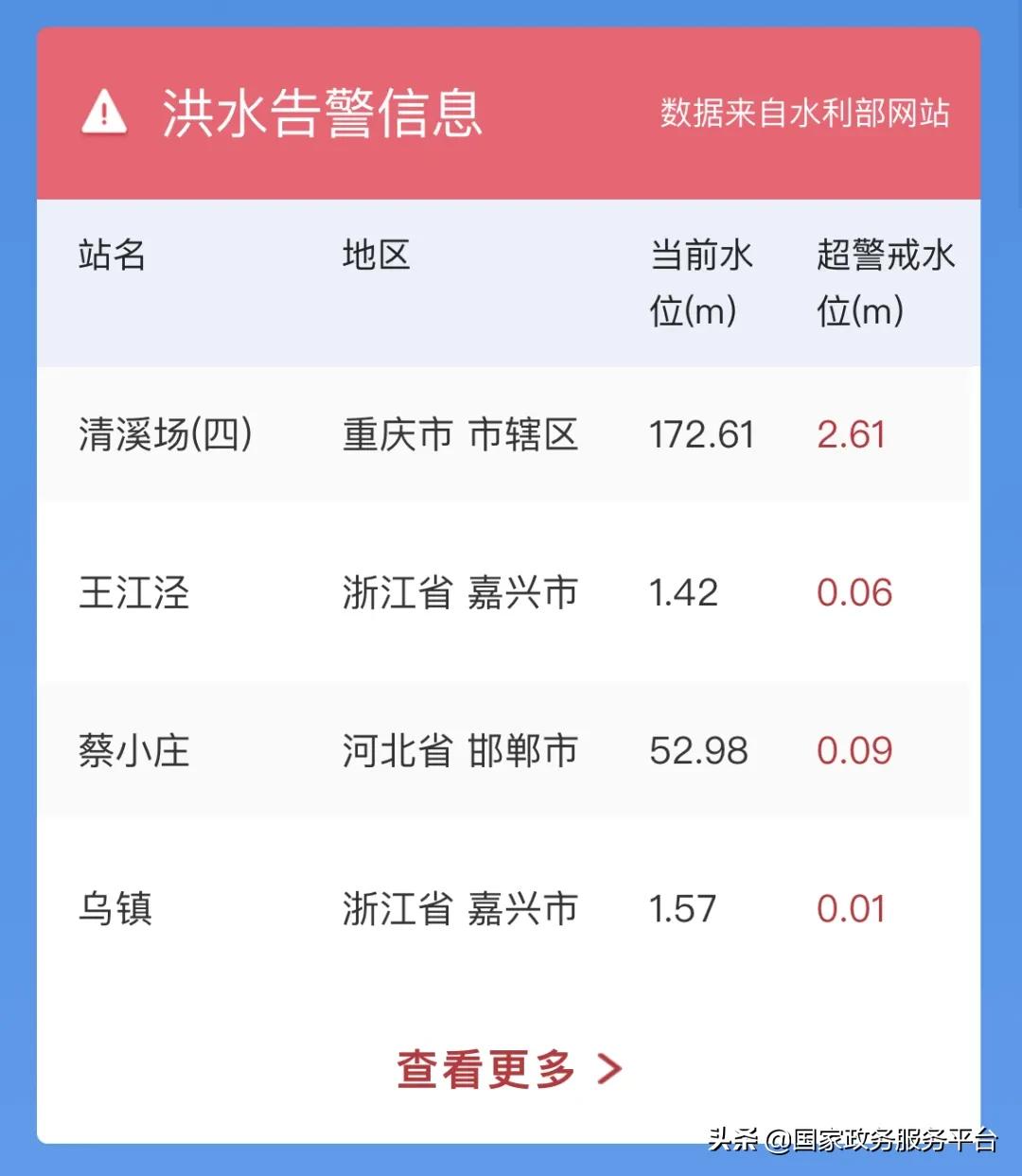
Task: Click the chevron arrow next to 查看更多
Action: (x=610, y=1068)
